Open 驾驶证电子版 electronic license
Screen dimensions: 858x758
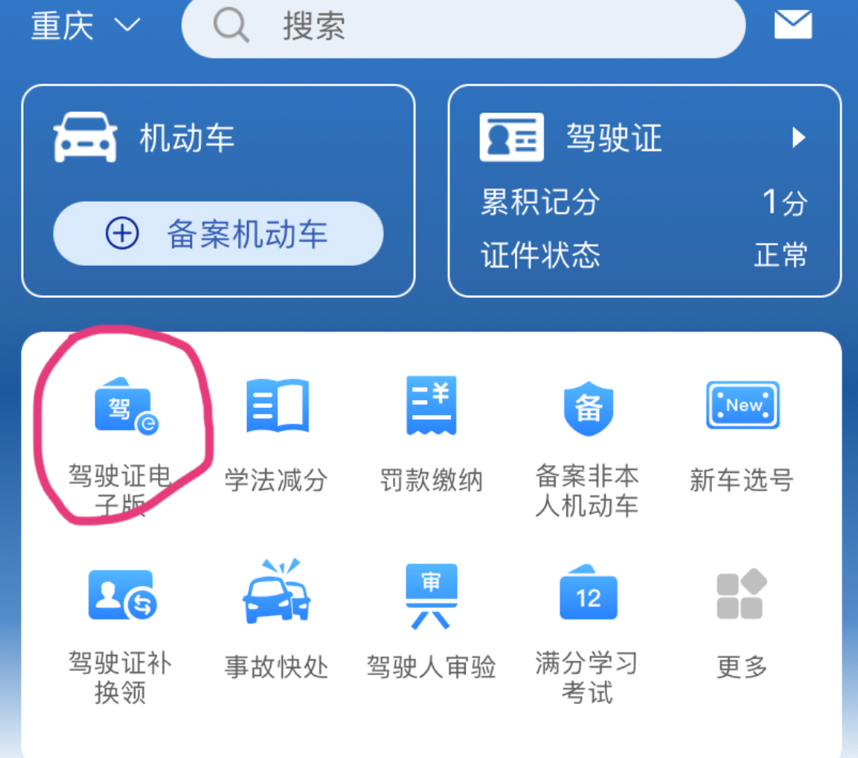tap(120, 440)
